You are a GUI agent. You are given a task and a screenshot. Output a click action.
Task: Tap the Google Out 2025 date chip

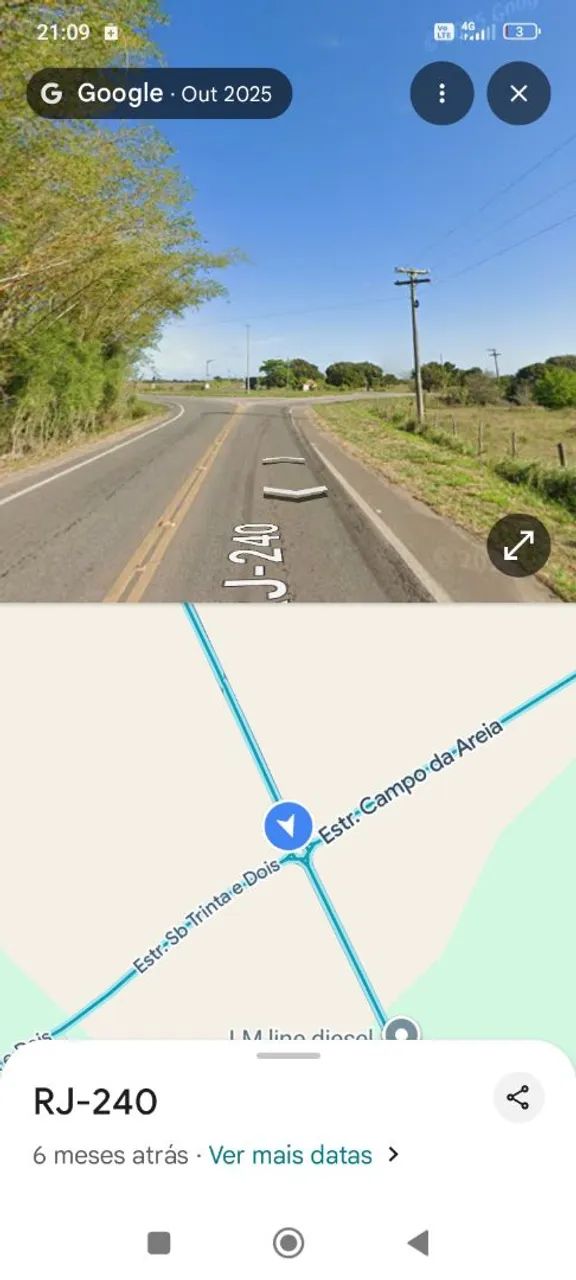(x=159, y=94)
